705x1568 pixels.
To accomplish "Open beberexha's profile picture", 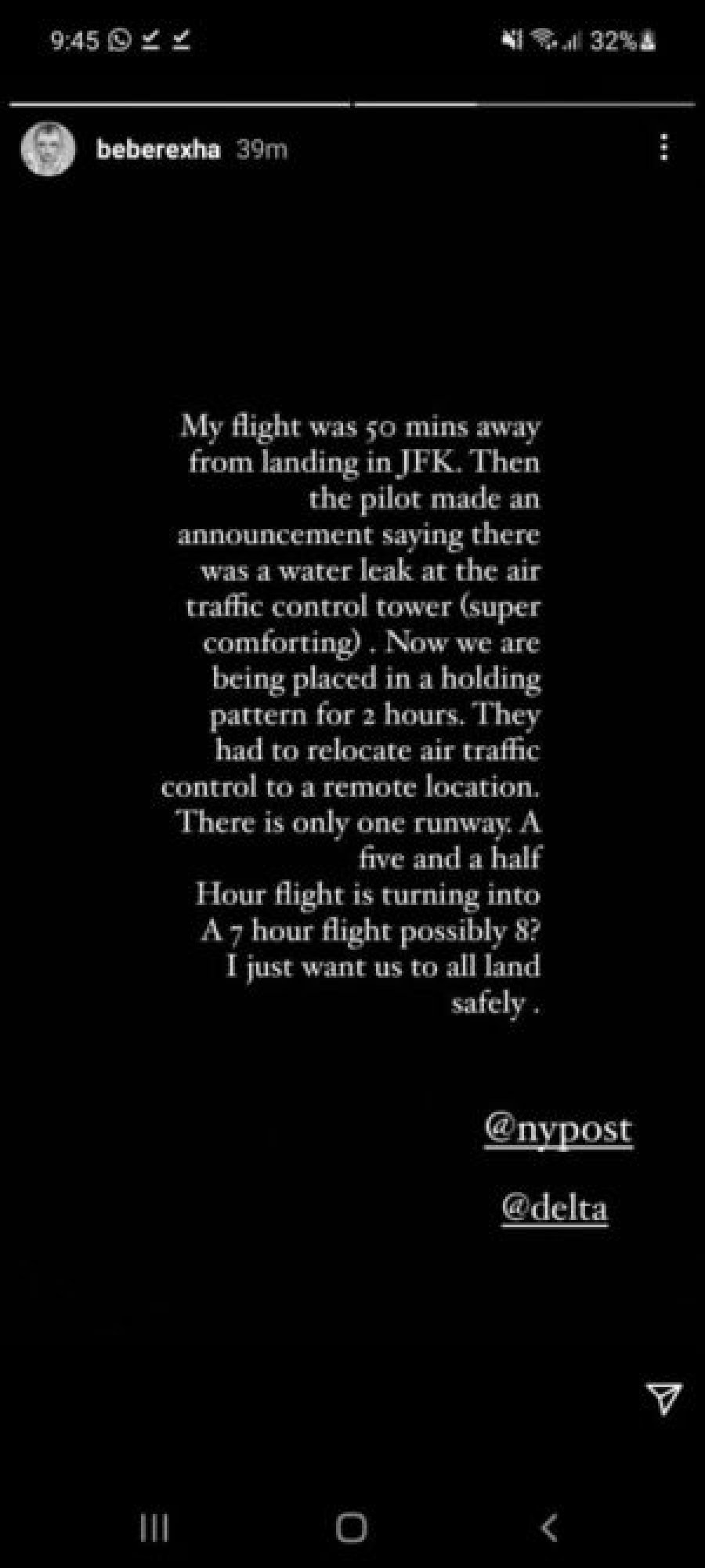I will (48, 149).
